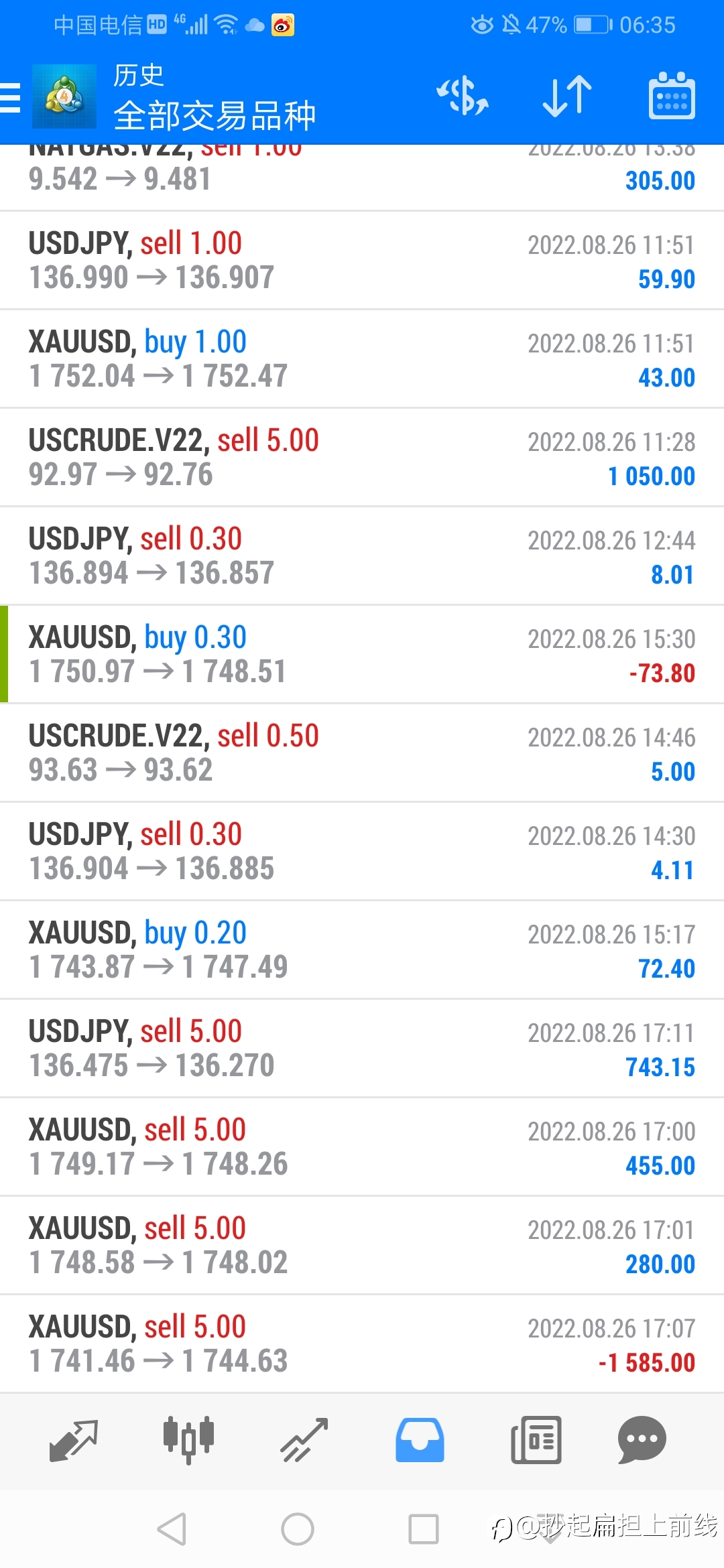The width and height of the screenshot is (724, 1568).
Task: Switch to the Quotes tab
Action: point(74,1441)
